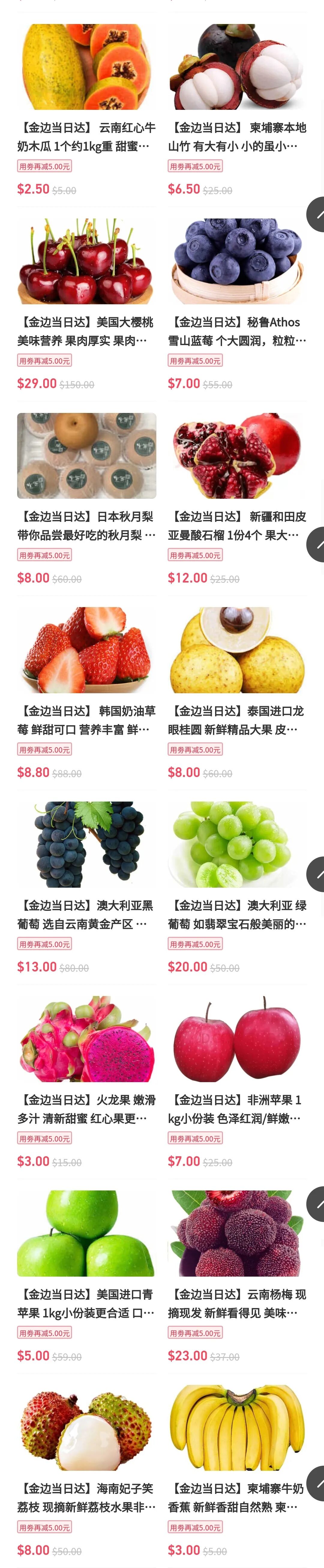Open the 秘鲁Athos雪山蓝莓 listing
The height and width of the screenshot is (1568, 324).
[x=238, y=304]
